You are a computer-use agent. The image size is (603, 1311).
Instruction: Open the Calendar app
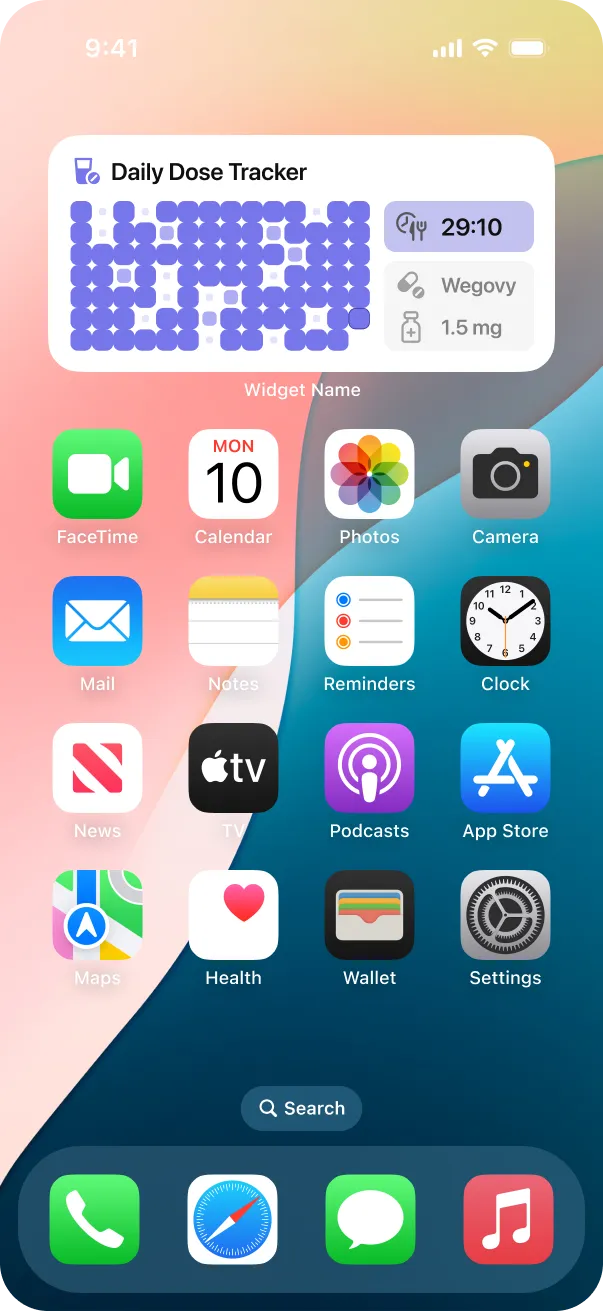[x=233, y=474]
